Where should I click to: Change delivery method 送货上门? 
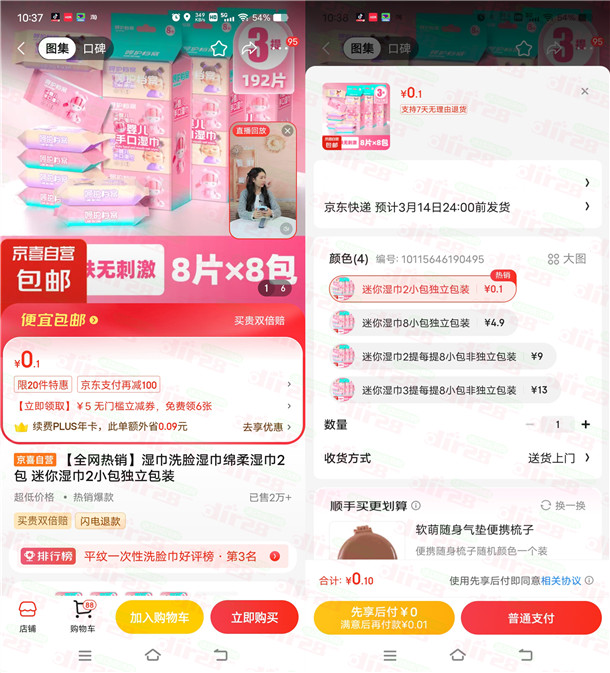[555, 458]
